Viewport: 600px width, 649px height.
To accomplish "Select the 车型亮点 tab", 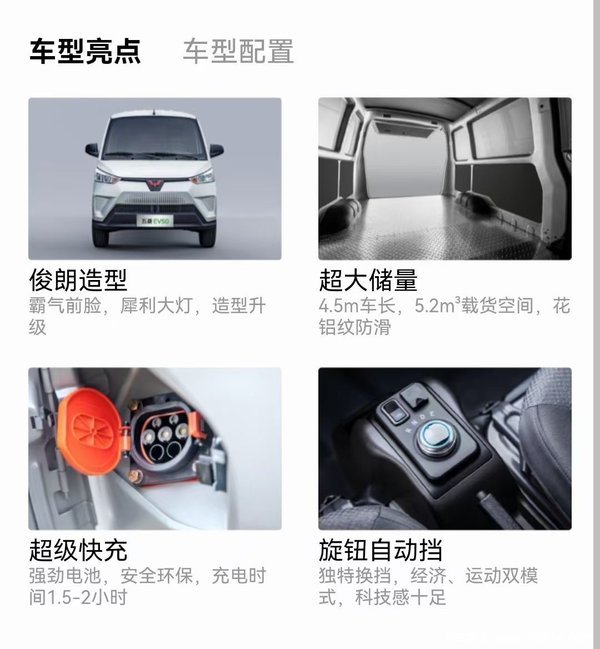I will point(85,51).
